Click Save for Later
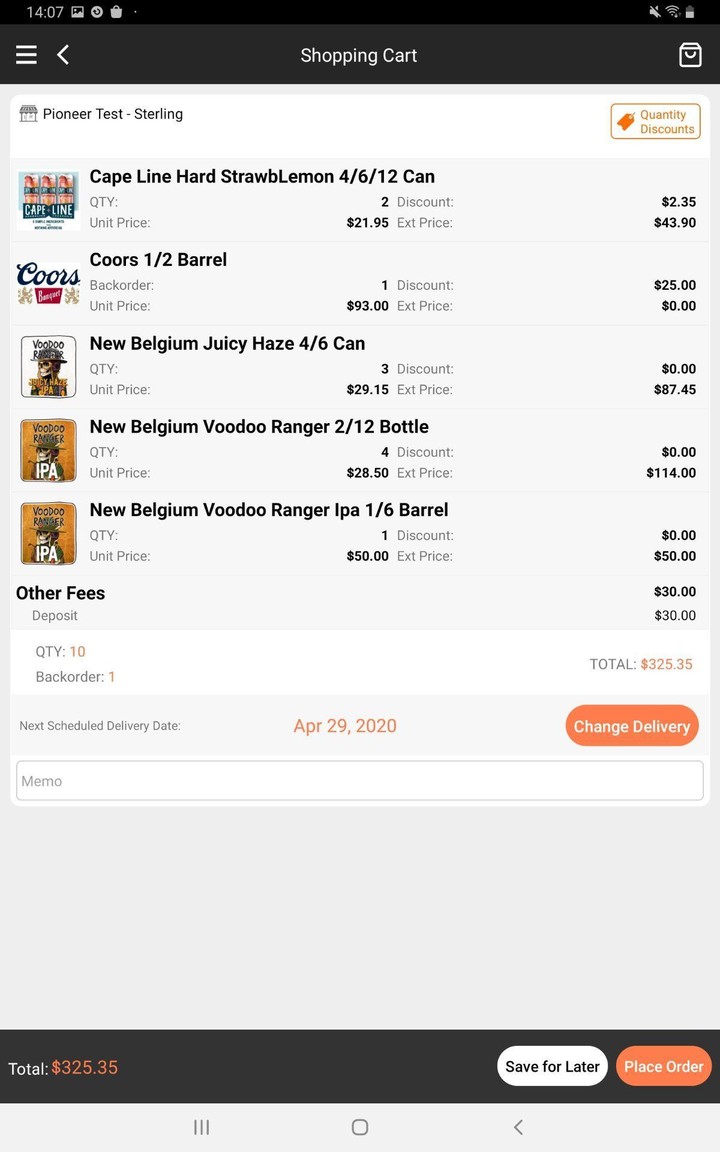 tap(552, 1066)
